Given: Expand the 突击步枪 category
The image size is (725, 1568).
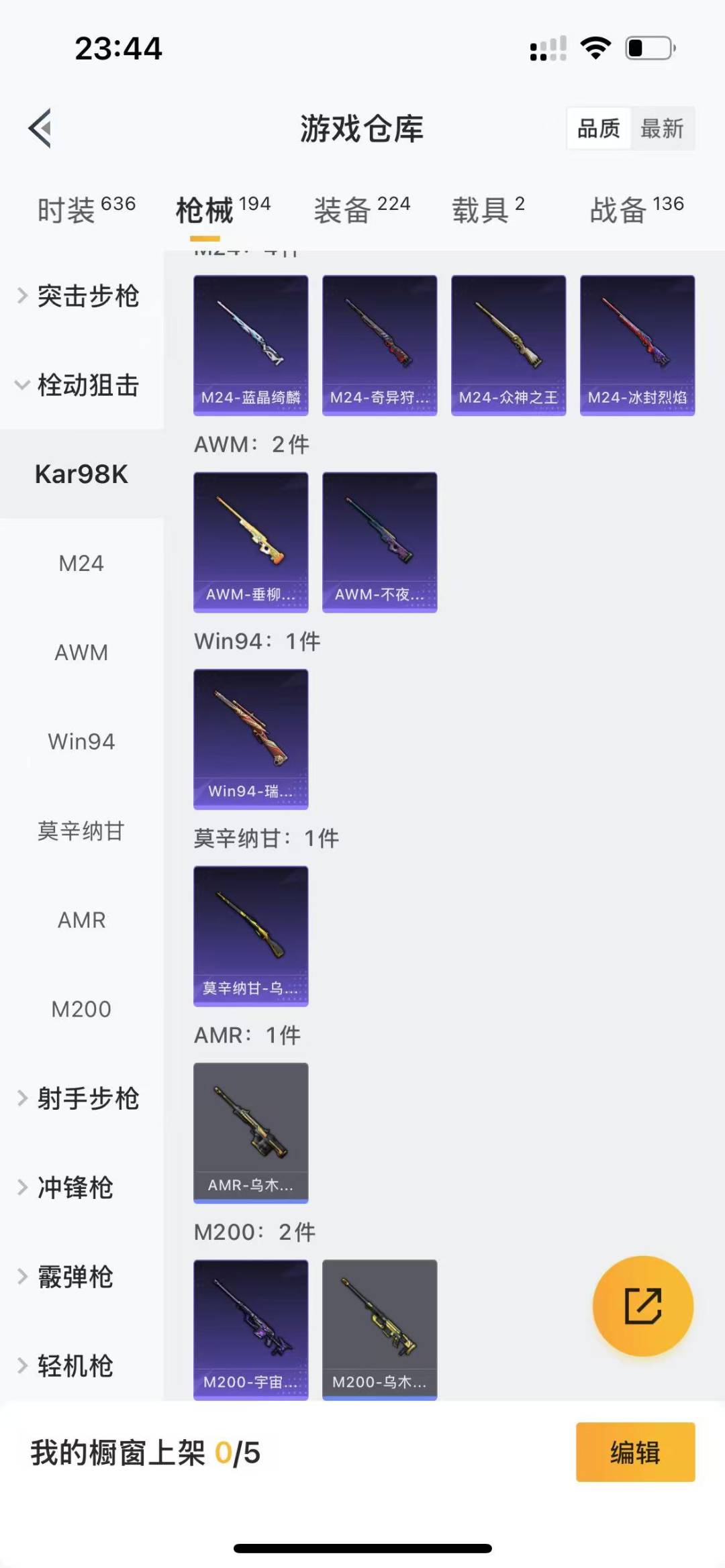Looking at the screenshot, I should (81, 296).
